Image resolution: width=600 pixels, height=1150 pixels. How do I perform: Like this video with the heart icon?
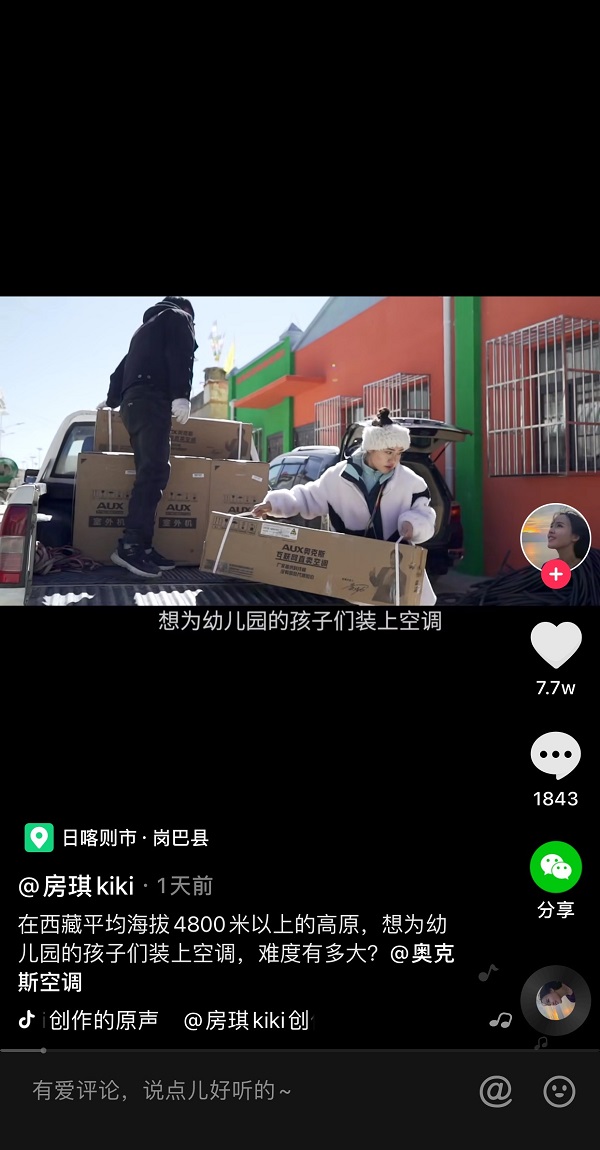[555, 646]
